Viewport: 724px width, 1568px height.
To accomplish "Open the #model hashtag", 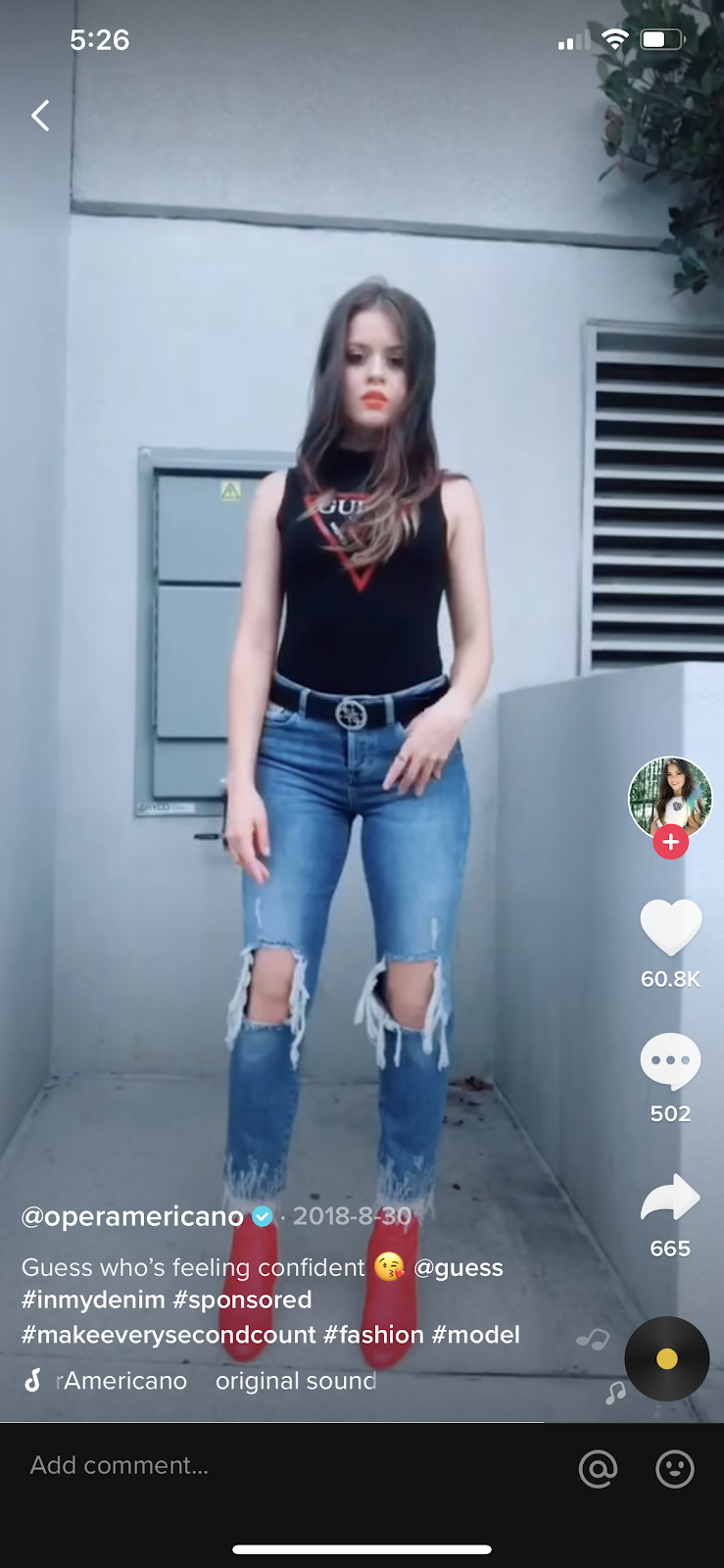I will tap(476, 1335).
